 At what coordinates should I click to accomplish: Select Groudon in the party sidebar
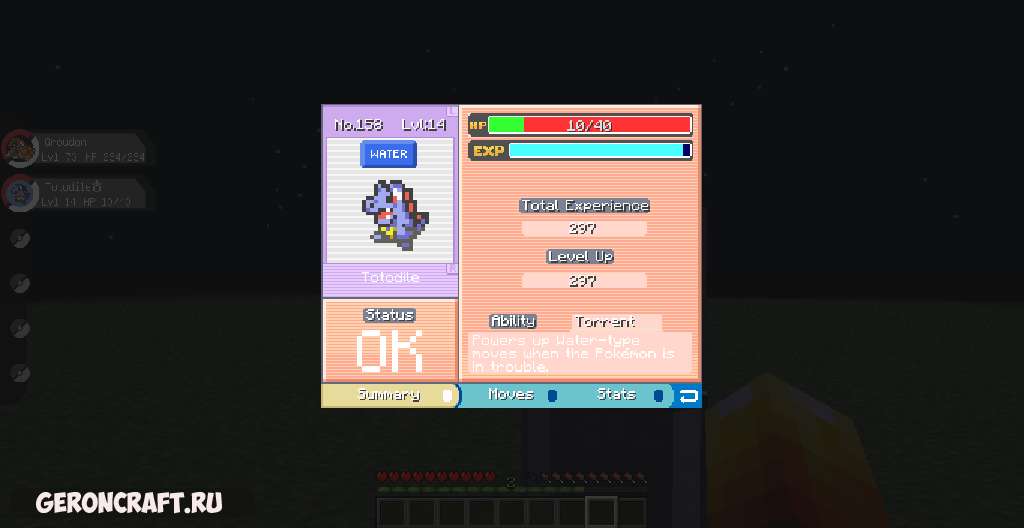tap(75, 149)
